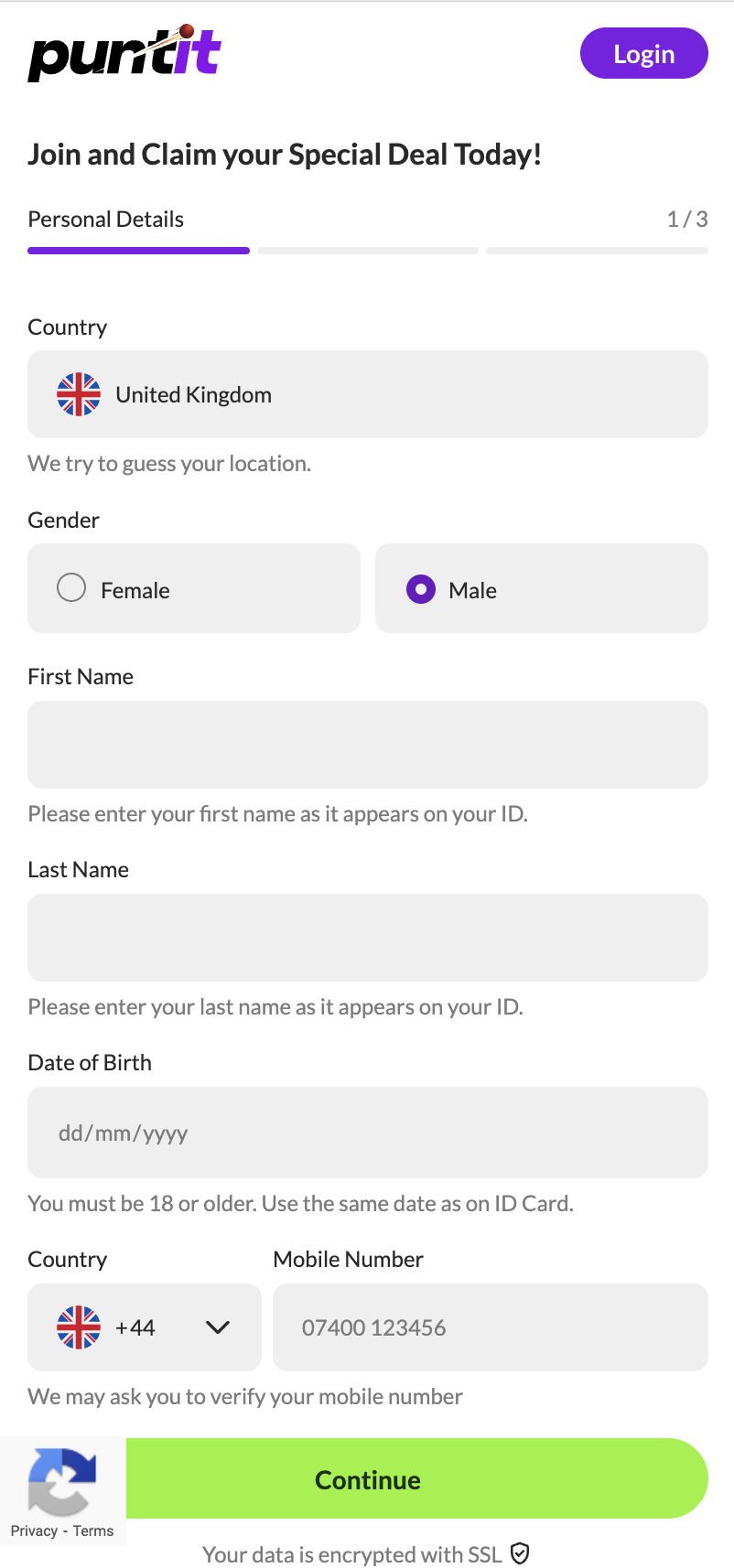
Task: Select the Male gender radio button
Action: pyautogui.click(x=421, y=588)
